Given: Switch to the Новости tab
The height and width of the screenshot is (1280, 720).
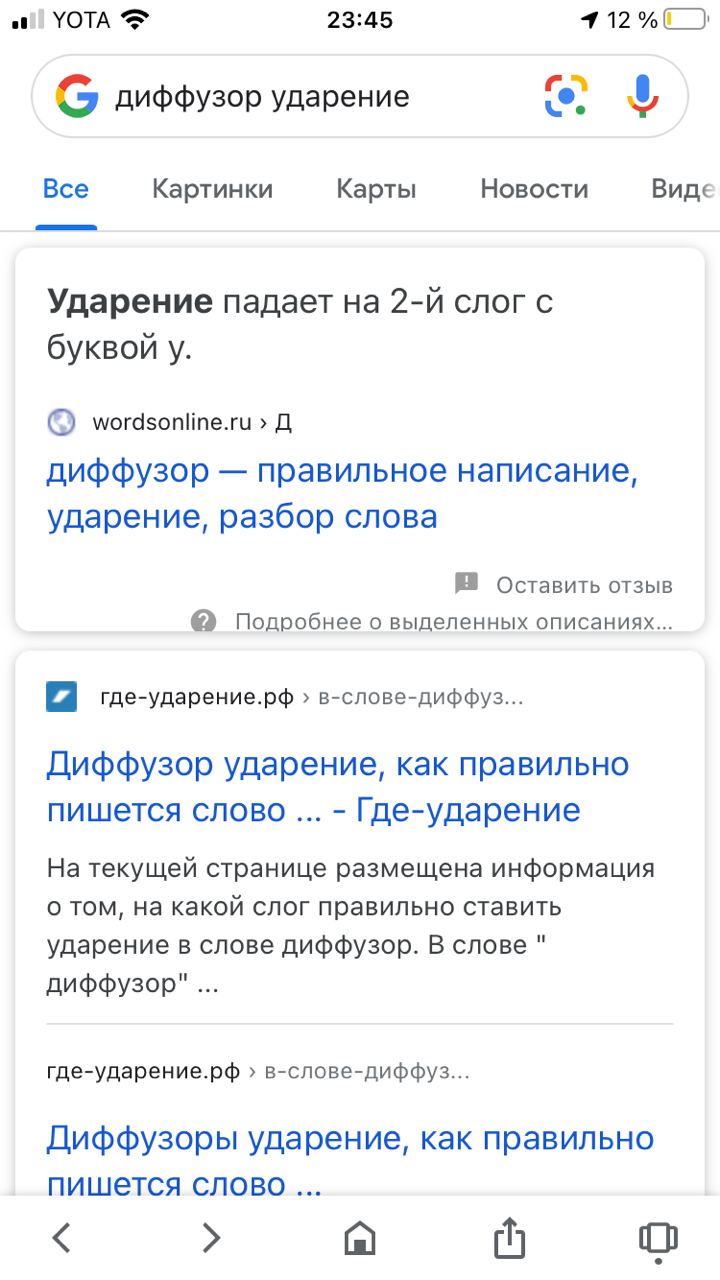Looking at the screenshot, I should [x=534, y=189].
